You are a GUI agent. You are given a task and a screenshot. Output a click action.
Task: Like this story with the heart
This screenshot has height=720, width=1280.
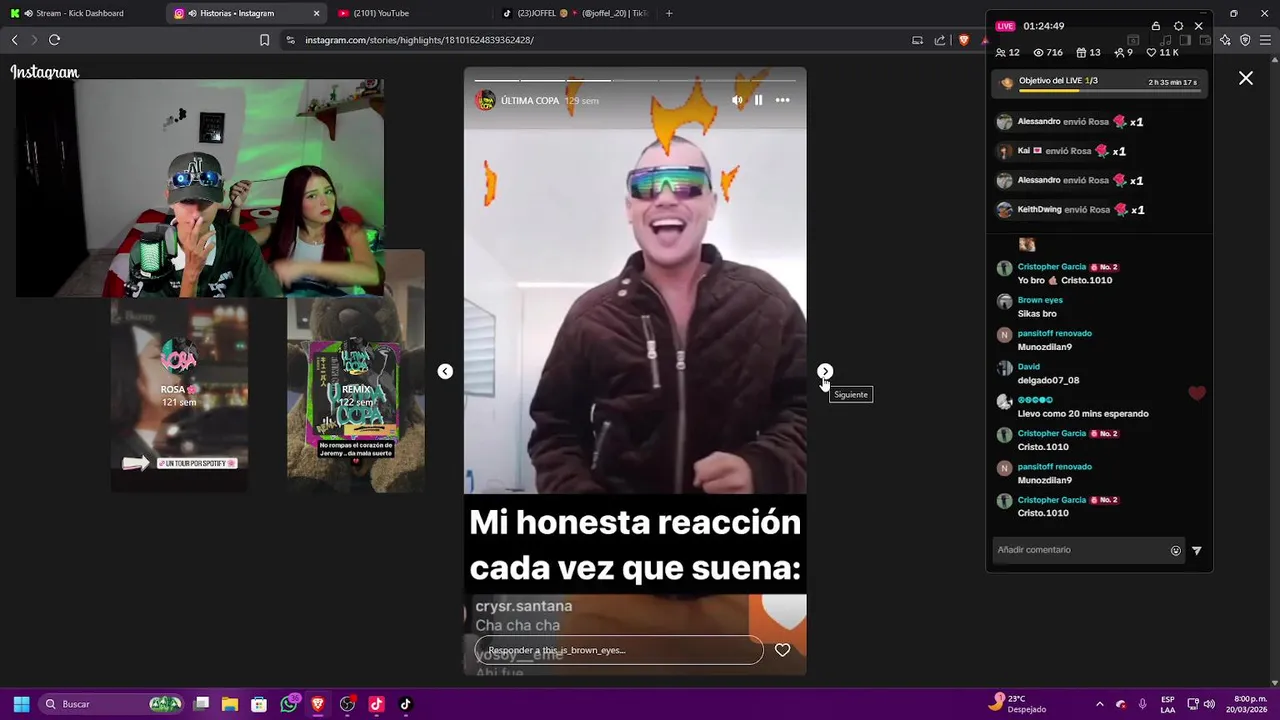(782, 650)
